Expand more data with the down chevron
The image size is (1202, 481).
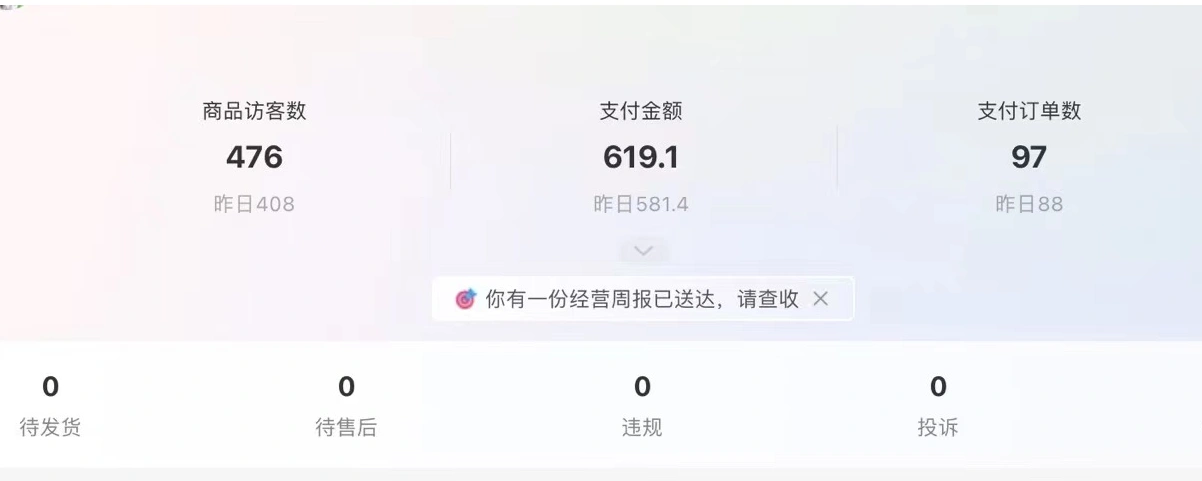pos(641,248)
